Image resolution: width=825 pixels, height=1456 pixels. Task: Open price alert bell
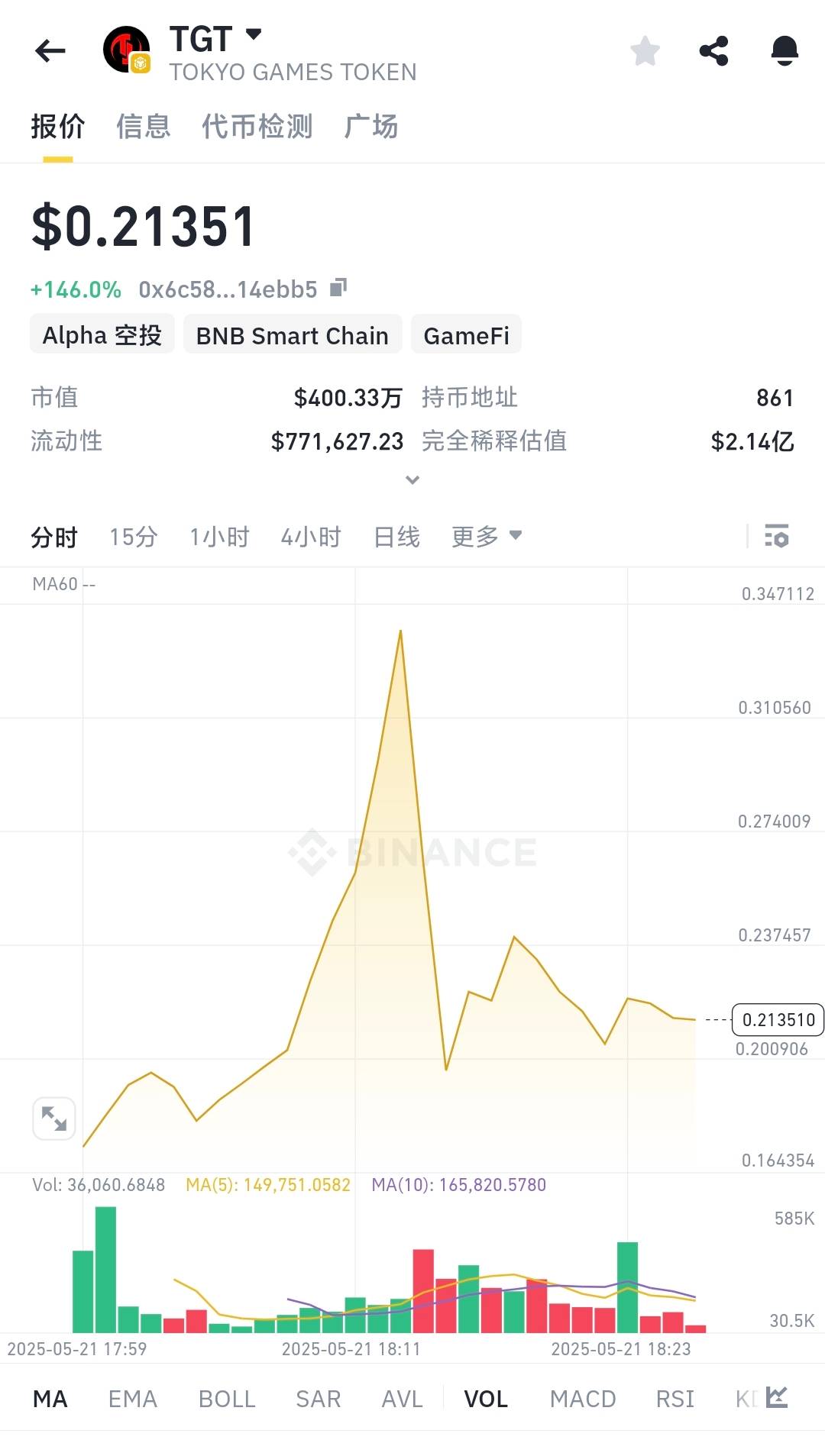784,51
